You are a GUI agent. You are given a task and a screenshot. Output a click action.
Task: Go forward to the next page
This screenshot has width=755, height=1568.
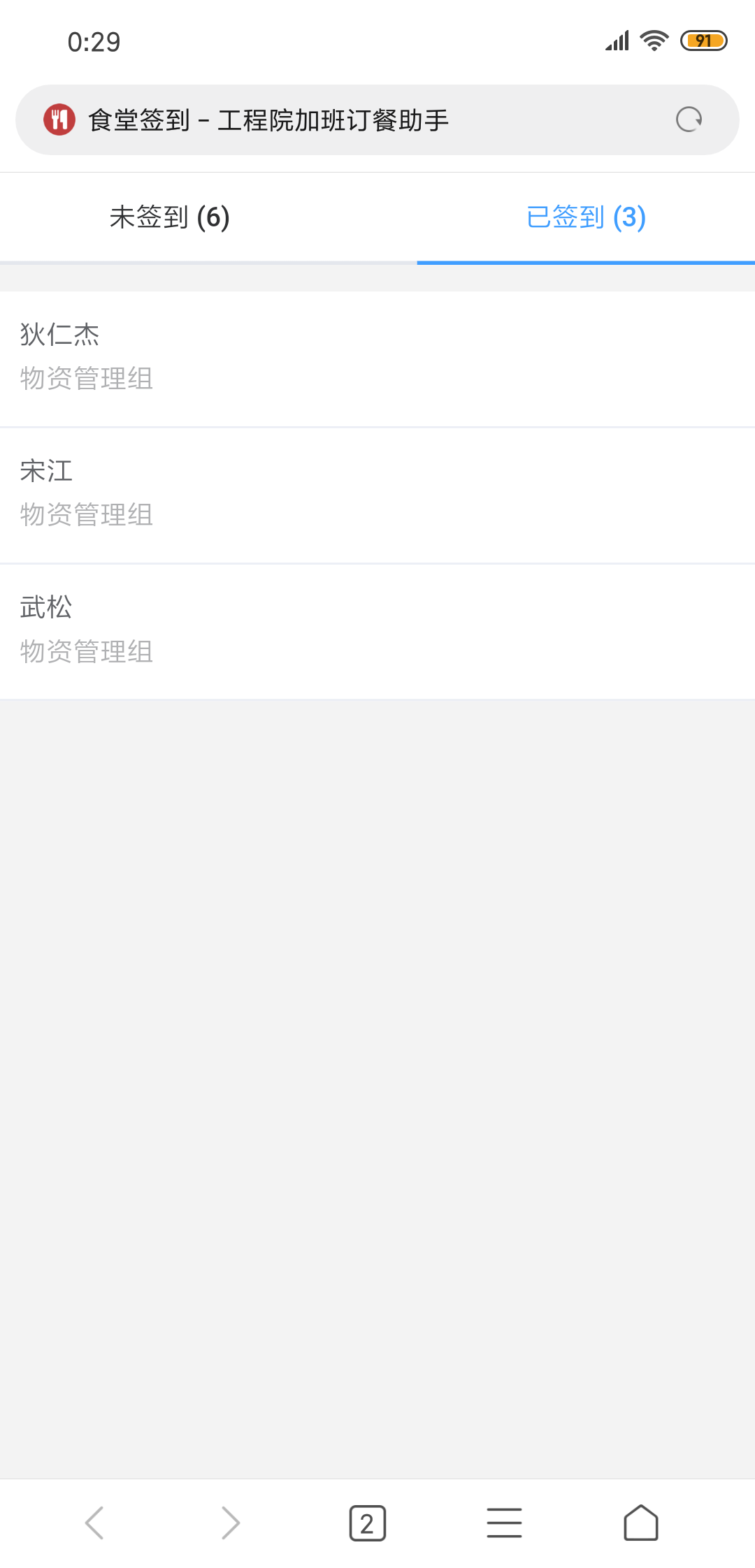[x=231, y=1523]
